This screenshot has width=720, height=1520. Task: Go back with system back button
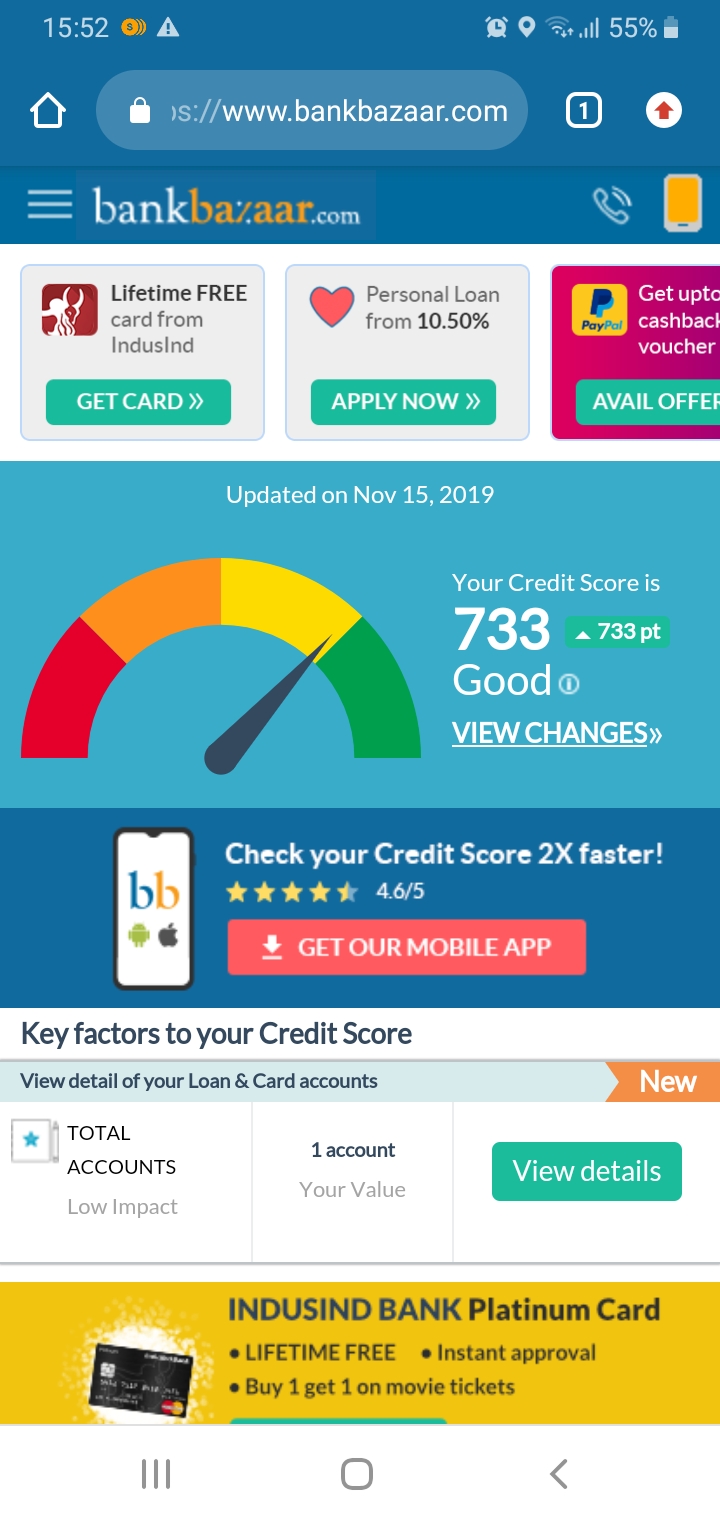tap(559, 1473)
